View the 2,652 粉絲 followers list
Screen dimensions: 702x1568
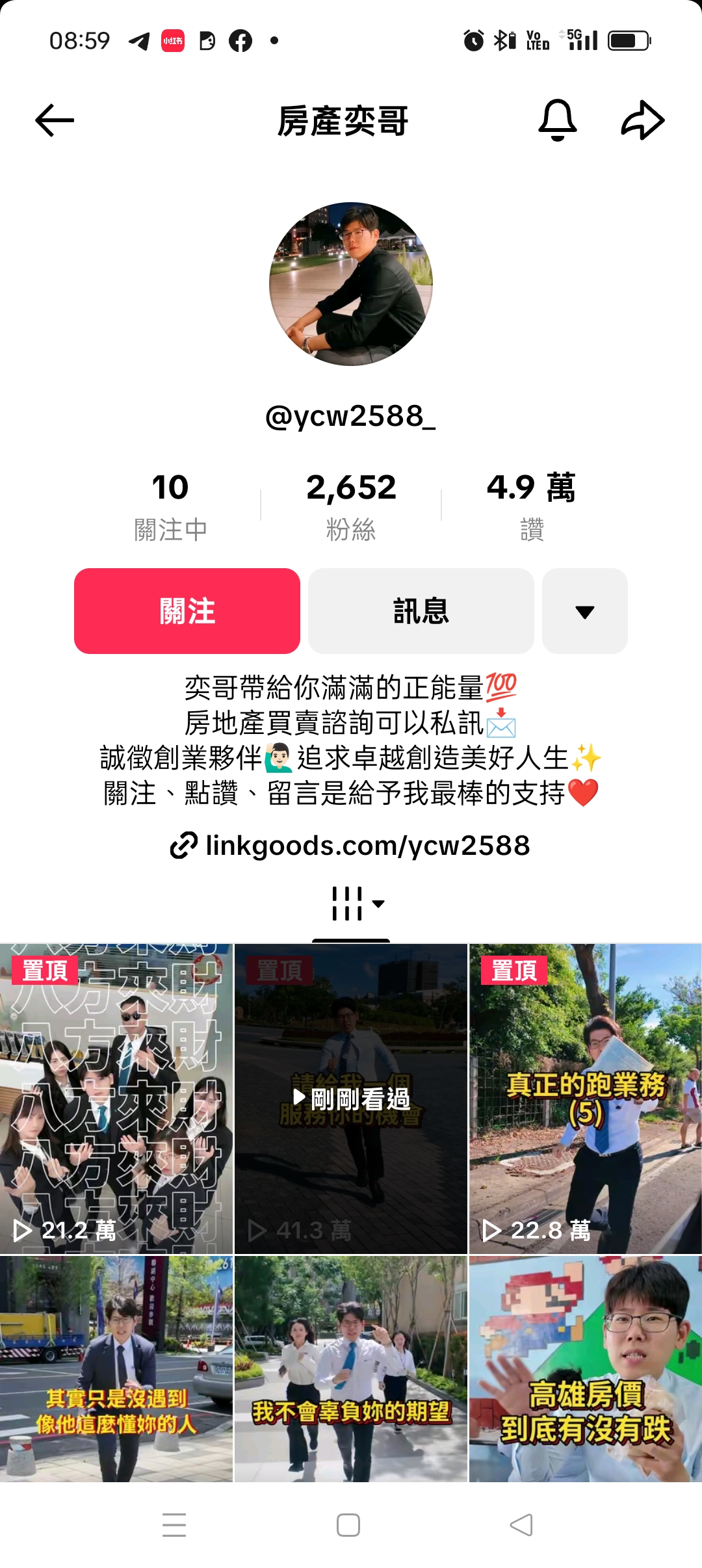351,506
